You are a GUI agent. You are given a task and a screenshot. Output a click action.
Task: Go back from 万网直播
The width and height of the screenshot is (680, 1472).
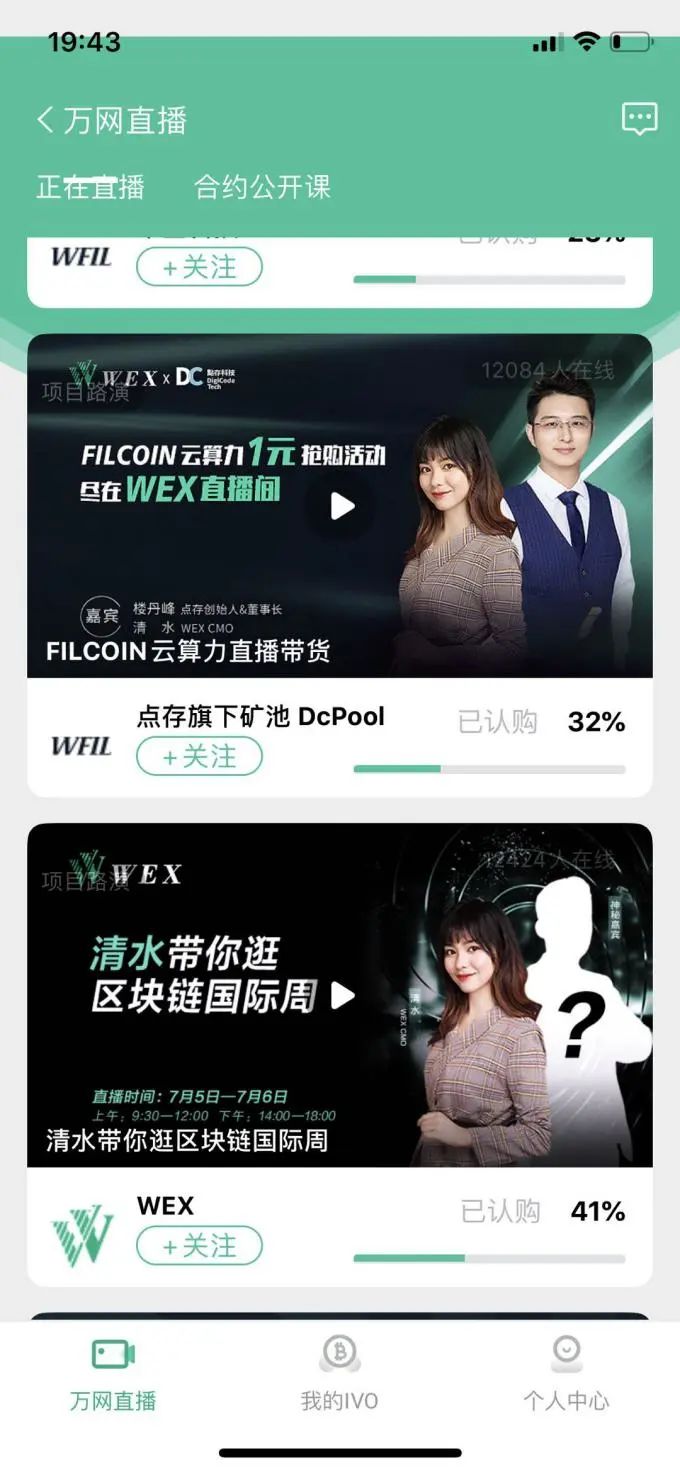click(x=45, y=121)
